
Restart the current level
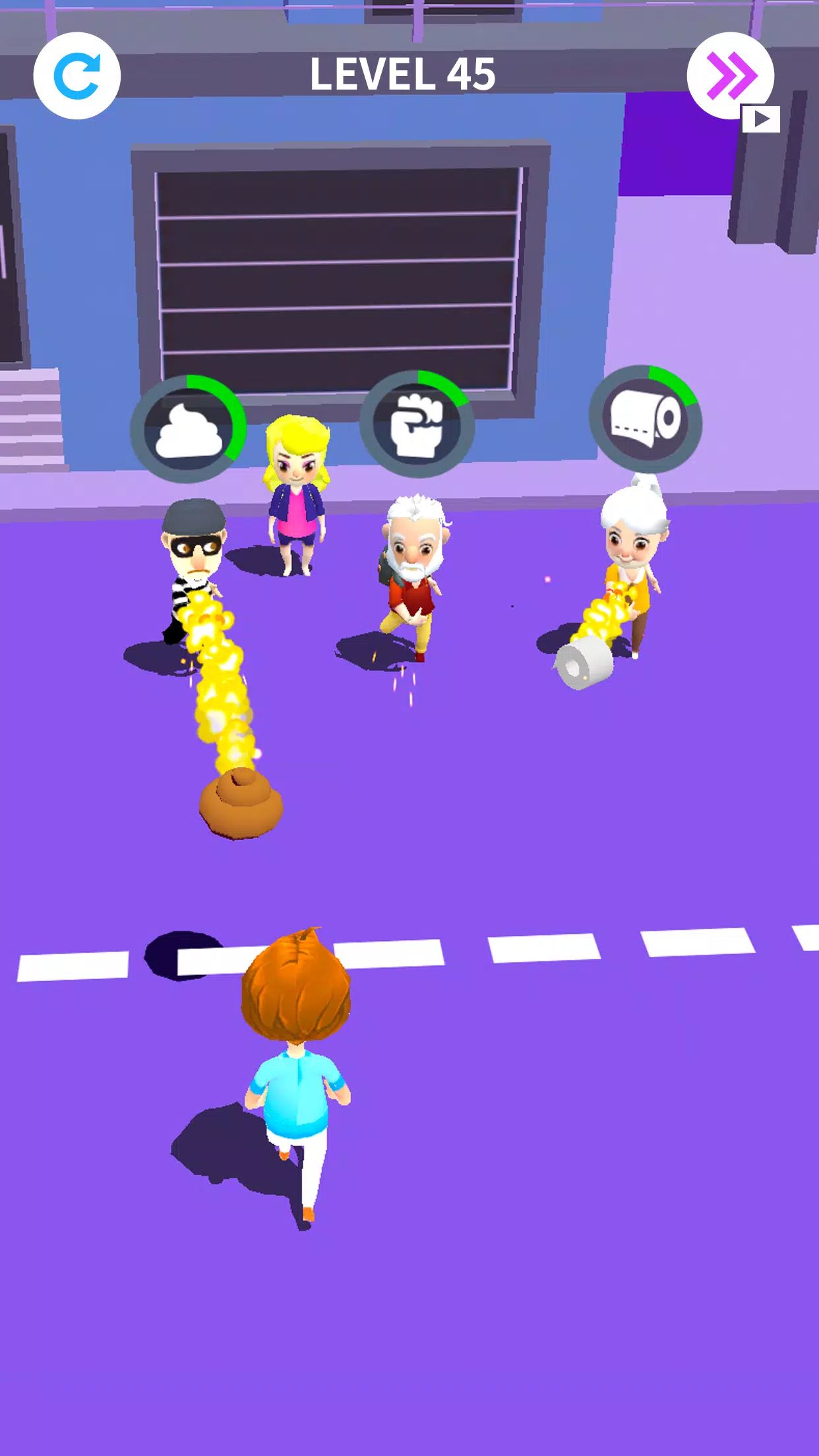76,76
